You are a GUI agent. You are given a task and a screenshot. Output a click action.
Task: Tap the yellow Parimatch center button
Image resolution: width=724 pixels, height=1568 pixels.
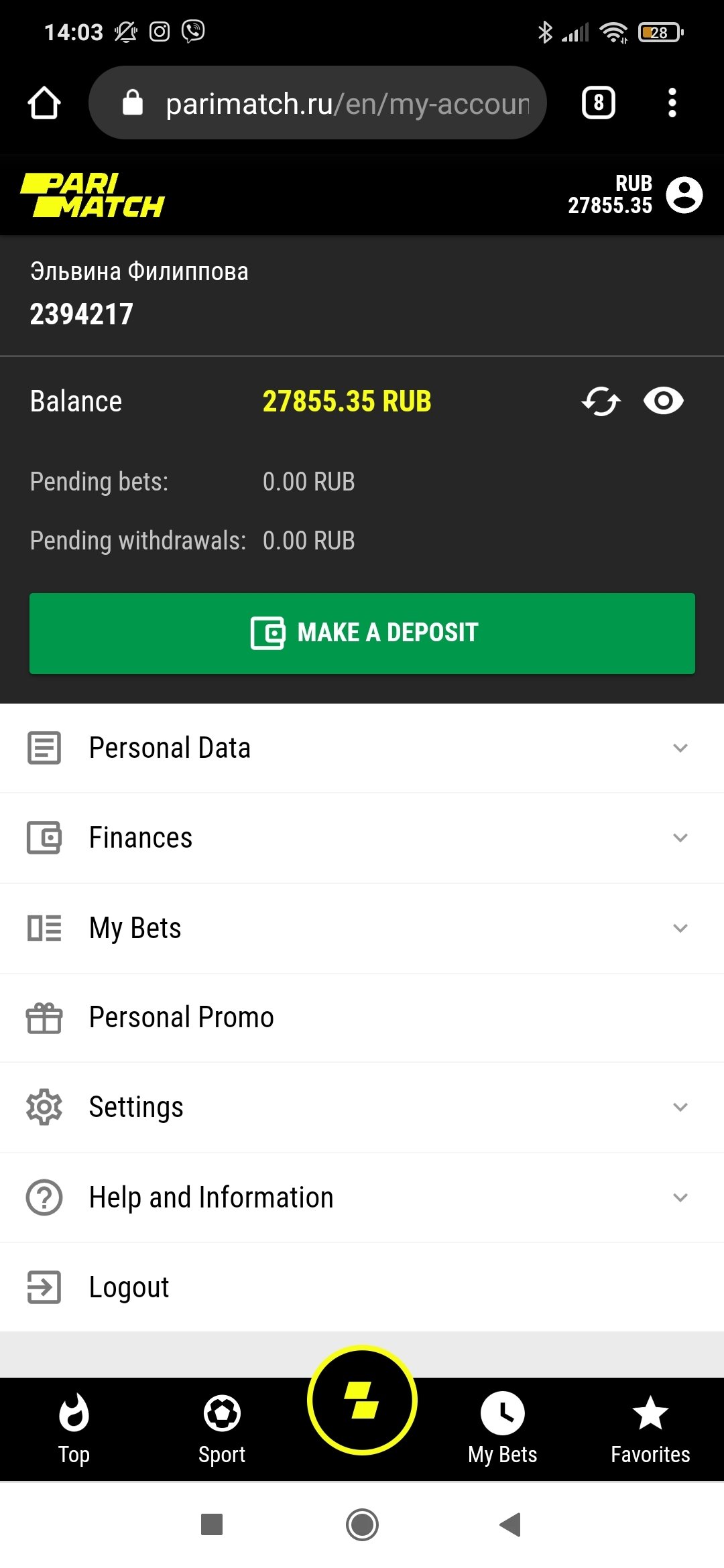click(x=362, y=1400)
